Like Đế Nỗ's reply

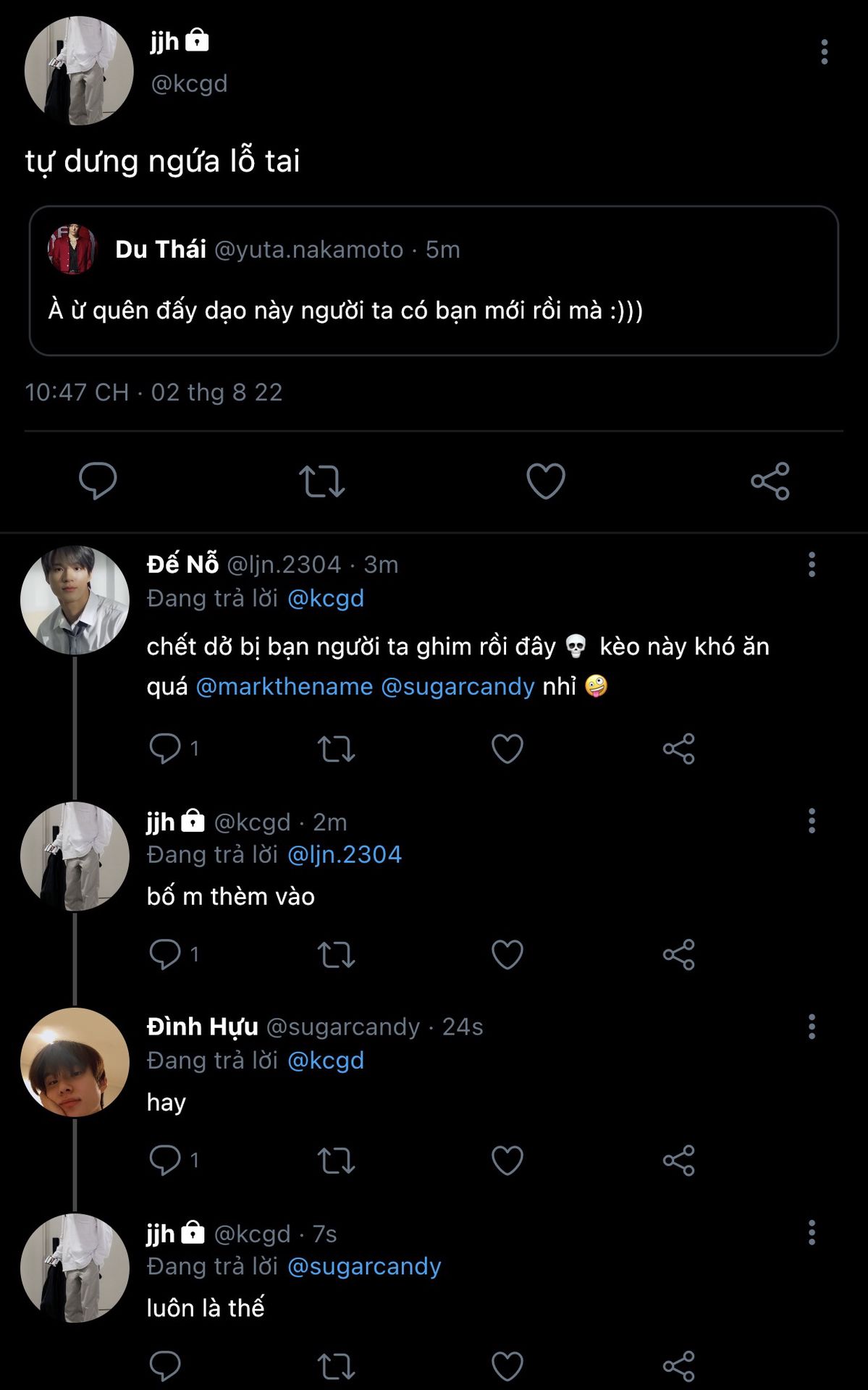pyautogui.click(x=507, y=749)
